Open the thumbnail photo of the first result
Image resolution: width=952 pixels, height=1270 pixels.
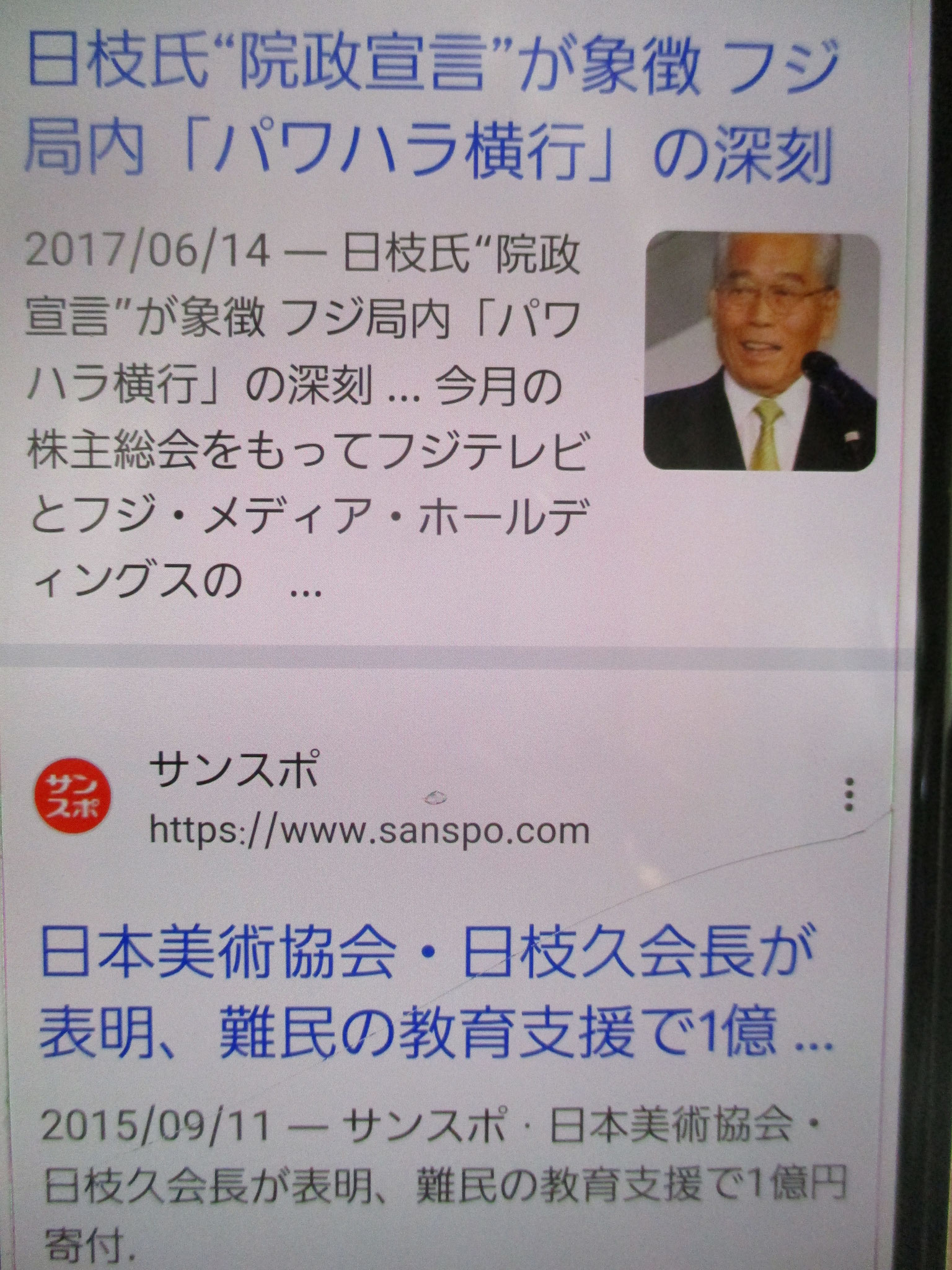point(762,351)
